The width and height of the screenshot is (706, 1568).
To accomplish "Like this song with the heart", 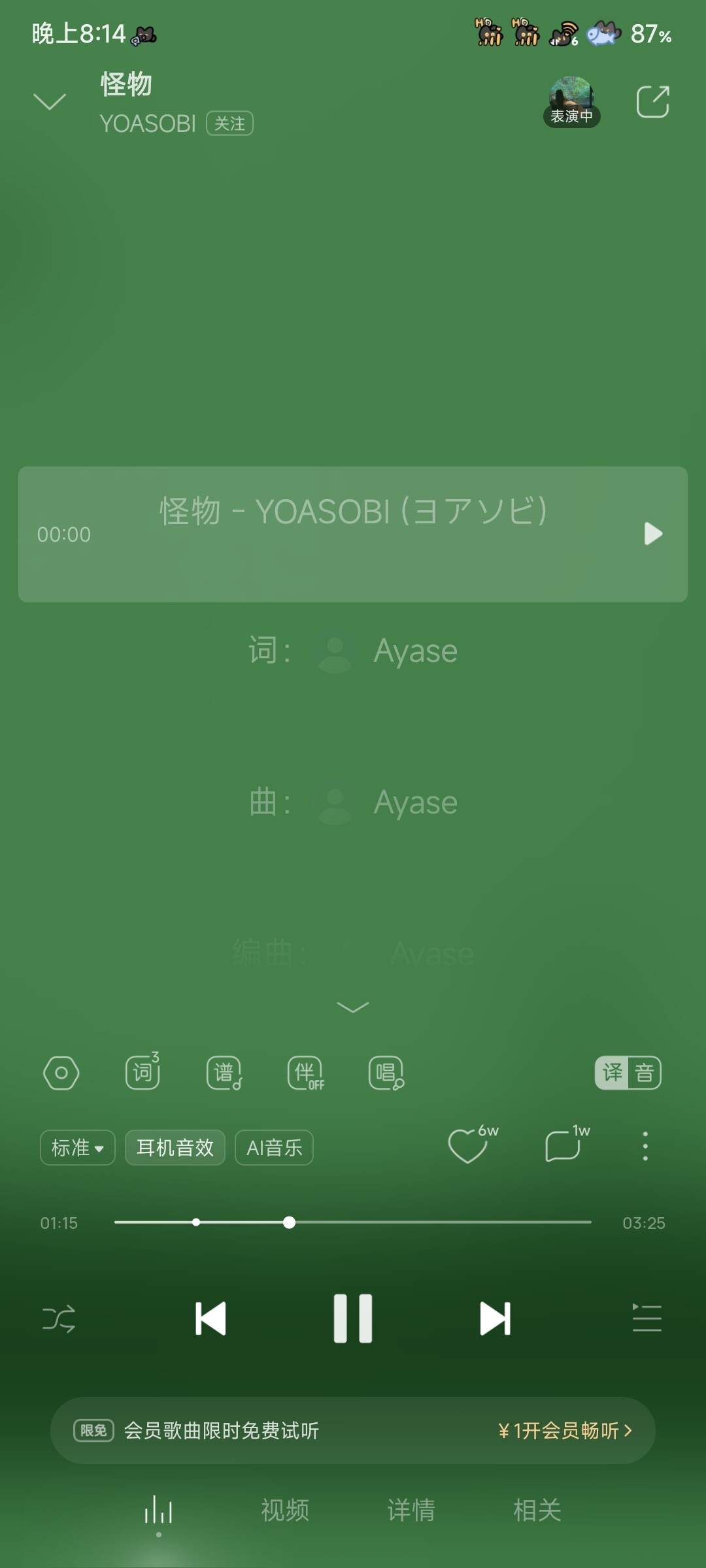I will tap(467, 1146).
